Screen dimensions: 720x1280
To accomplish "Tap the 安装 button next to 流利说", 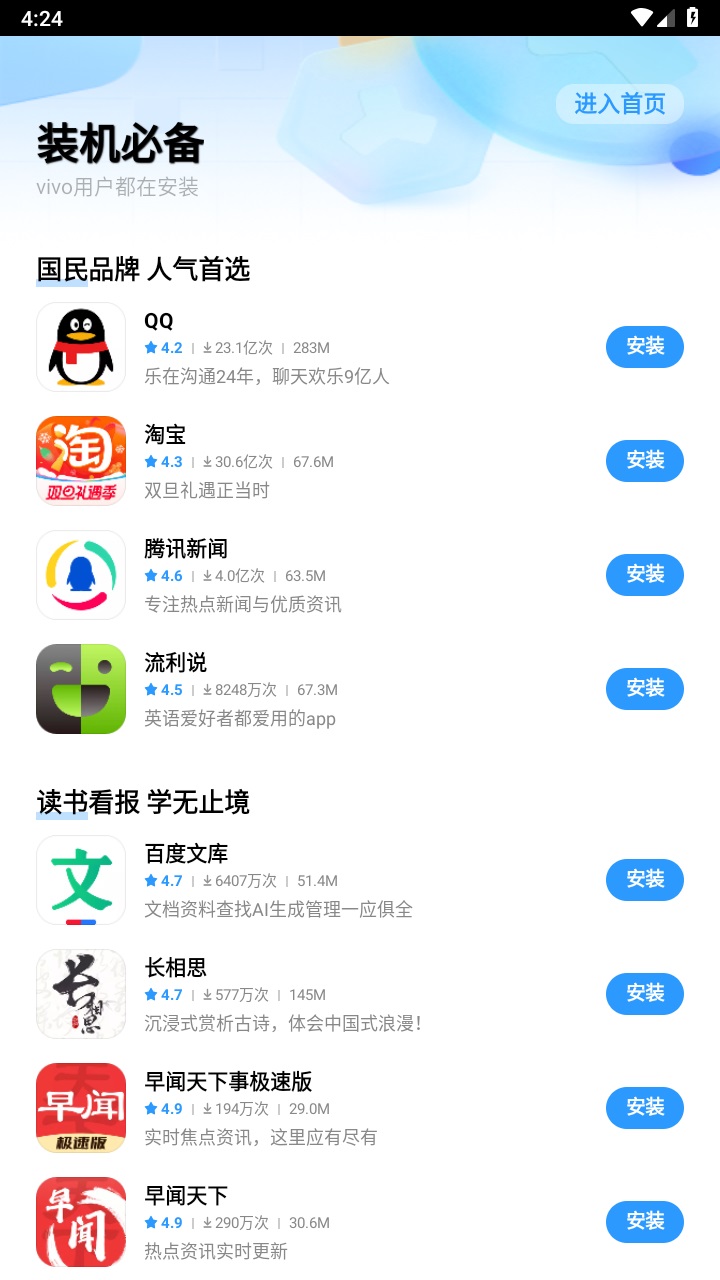I will [x=644, y=688].
